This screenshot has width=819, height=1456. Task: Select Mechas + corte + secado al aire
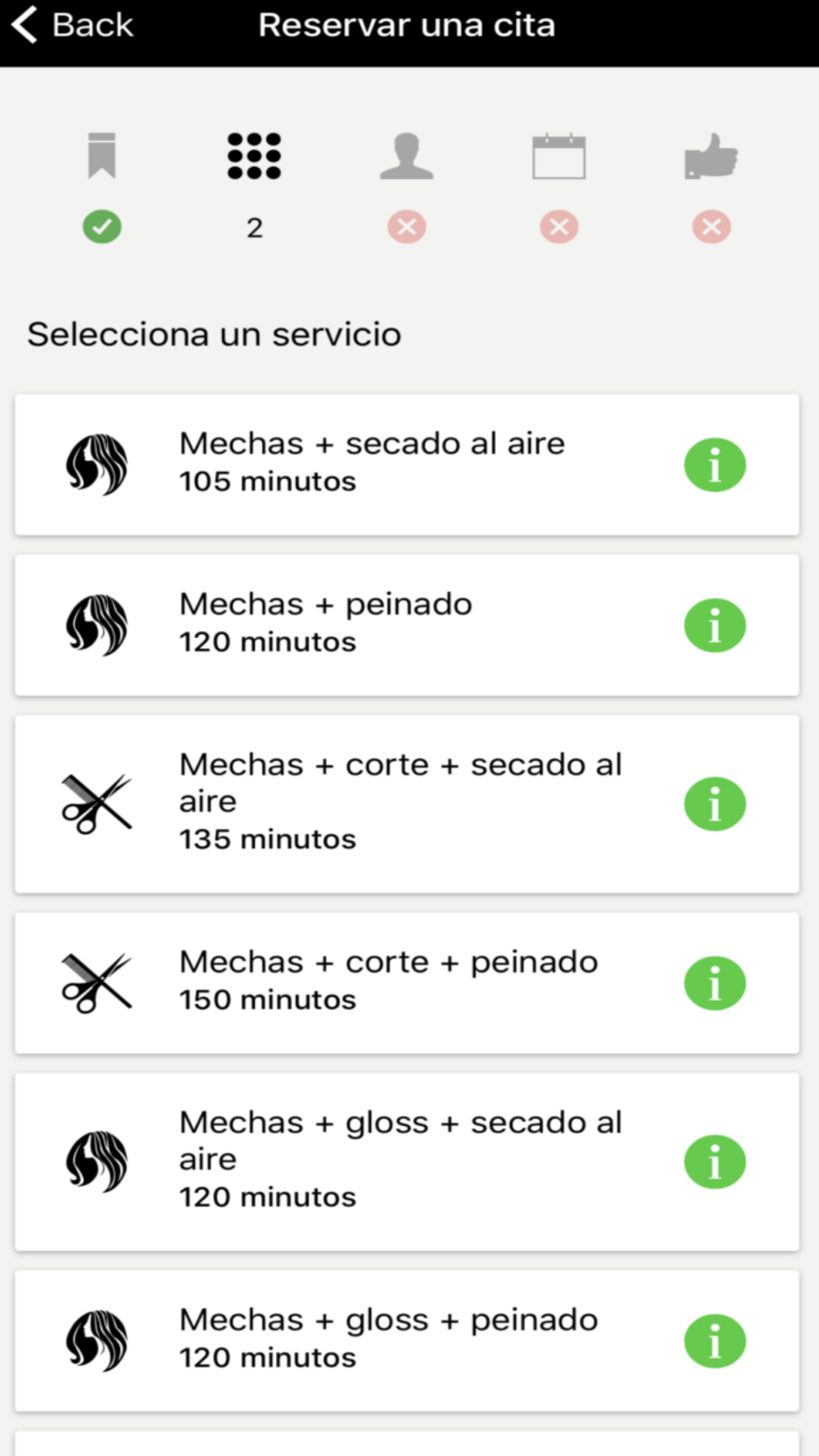coord(407,804)
